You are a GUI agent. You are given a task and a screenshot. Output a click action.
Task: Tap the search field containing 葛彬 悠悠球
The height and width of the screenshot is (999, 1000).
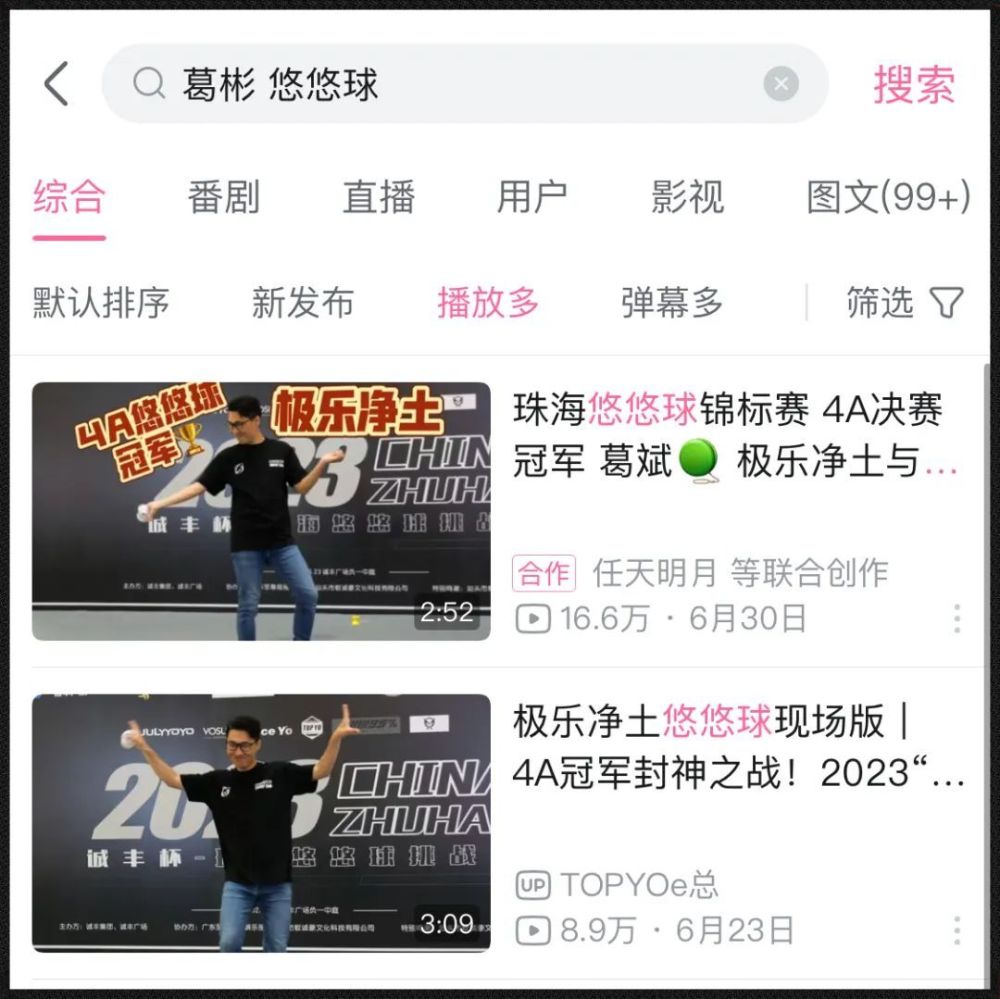click(x=450, y=85)
